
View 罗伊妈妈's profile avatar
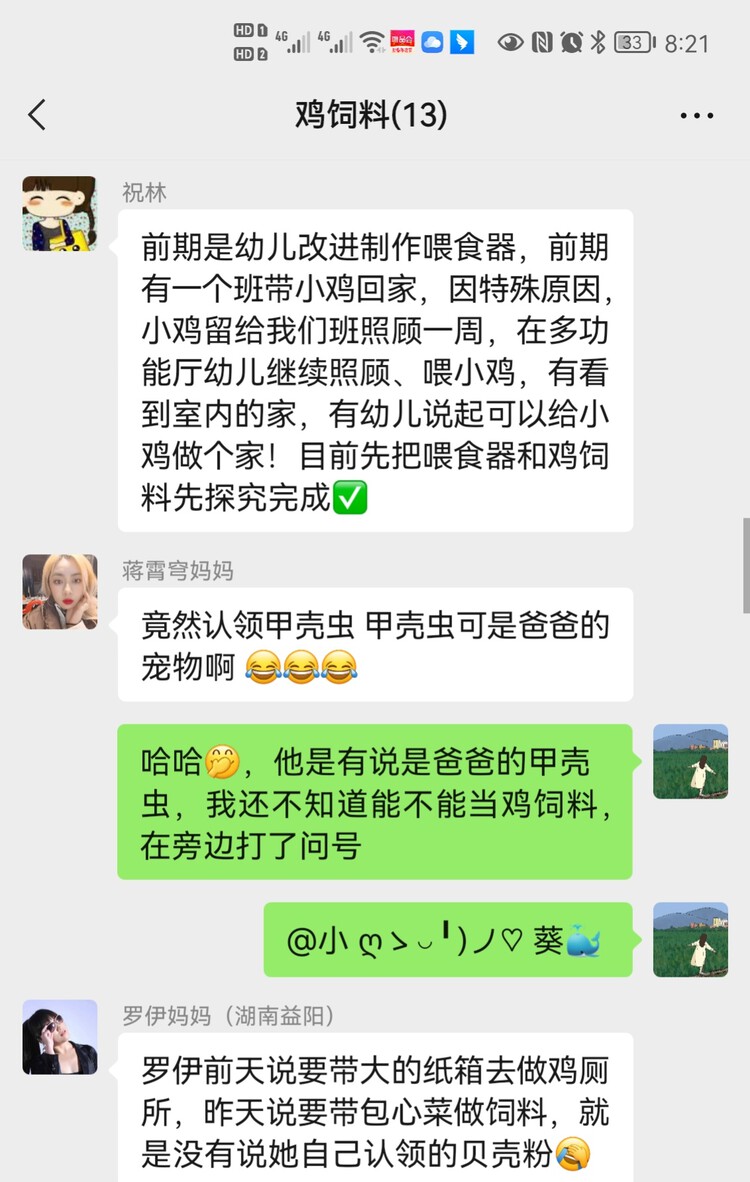(60, 1036)
